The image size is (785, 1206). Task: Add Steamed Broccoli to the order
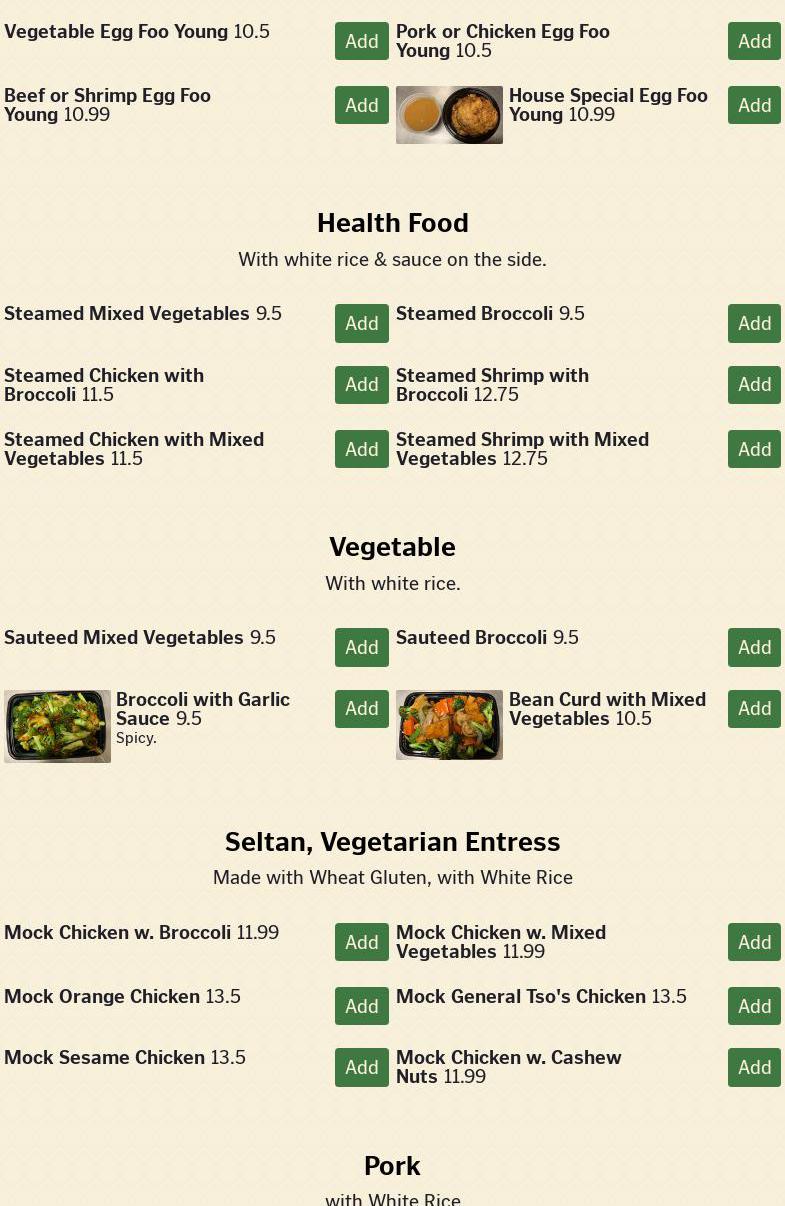[754, 323]
